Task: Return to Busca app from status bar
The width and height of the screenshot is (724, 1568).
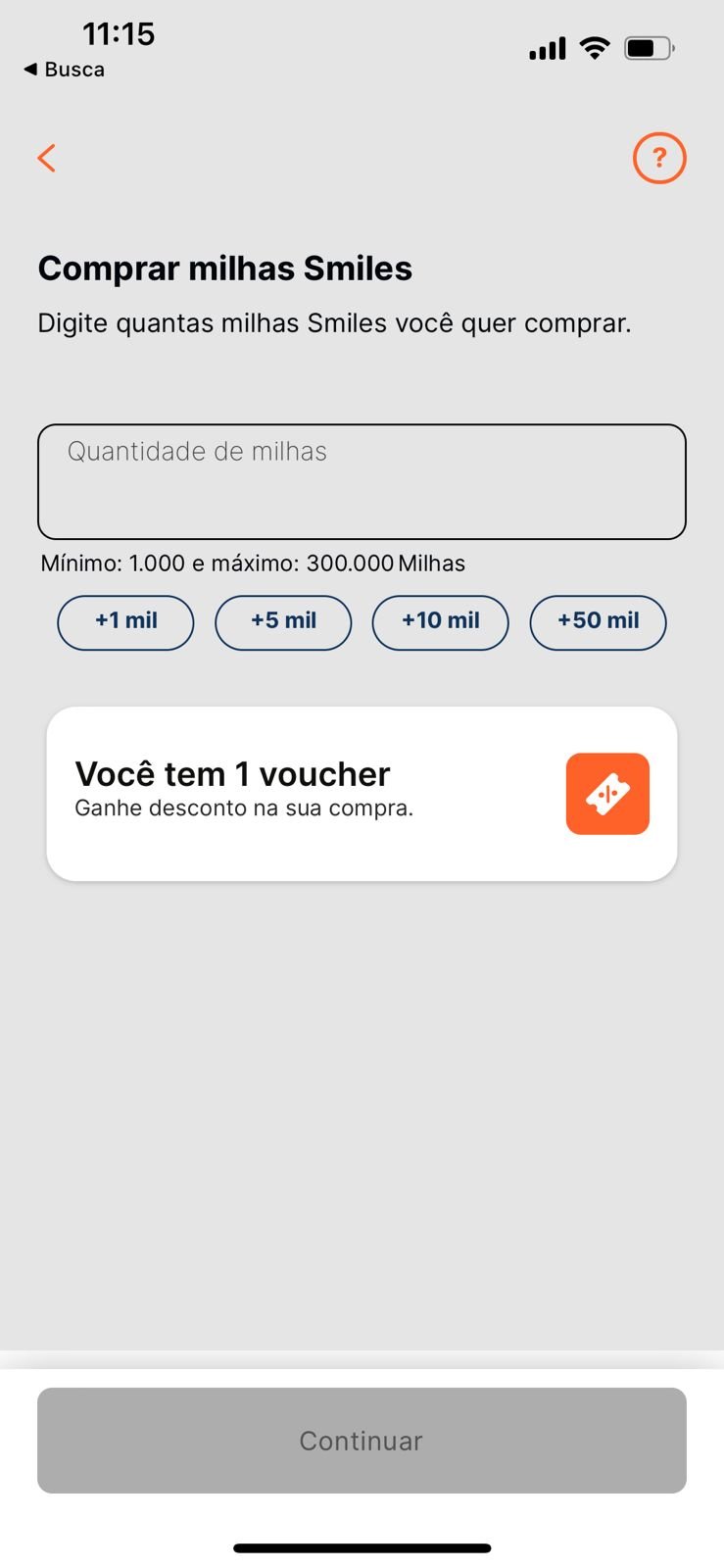Action: click(x=64, y=70)
